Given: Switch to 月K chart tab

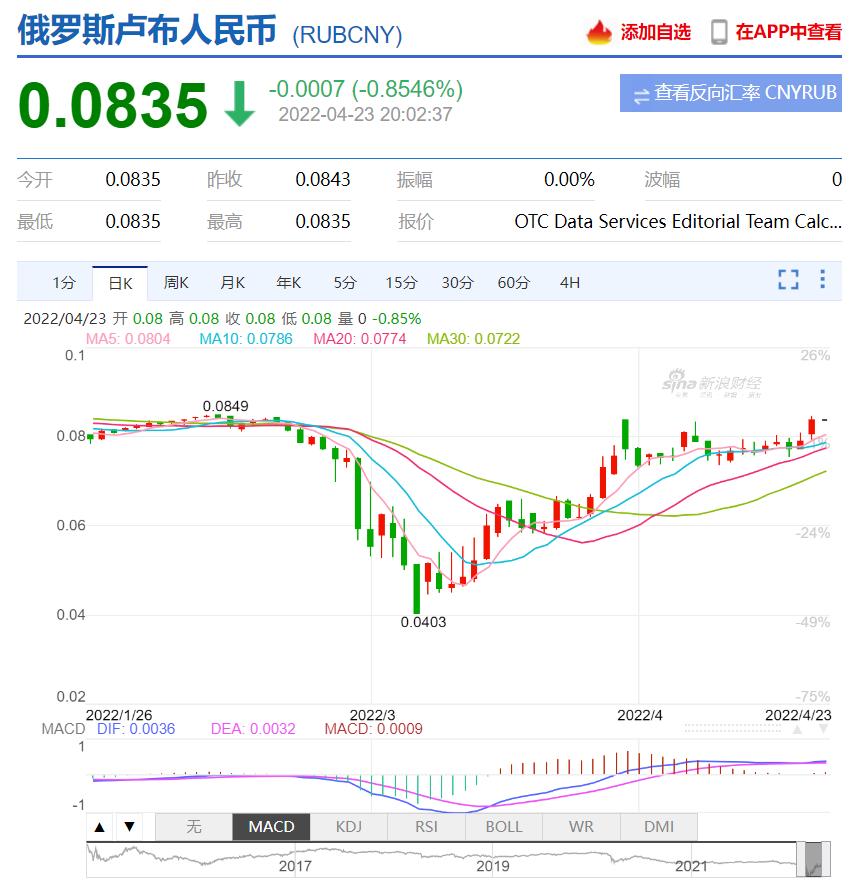Looking at the screenshot, I should 233,283.
